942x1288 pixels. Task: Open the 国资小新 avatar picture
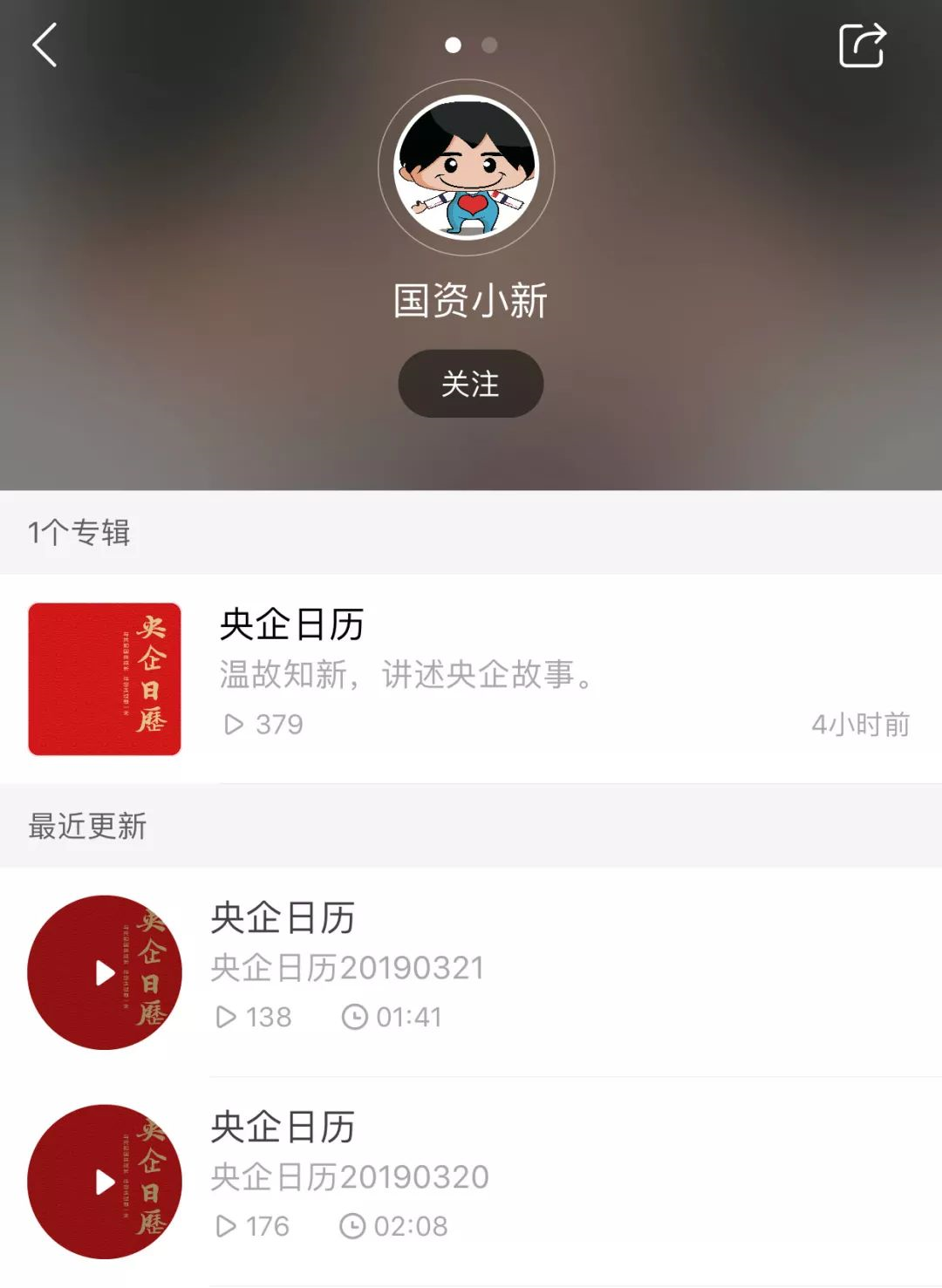pyautogui.click(x=467, y=167)
